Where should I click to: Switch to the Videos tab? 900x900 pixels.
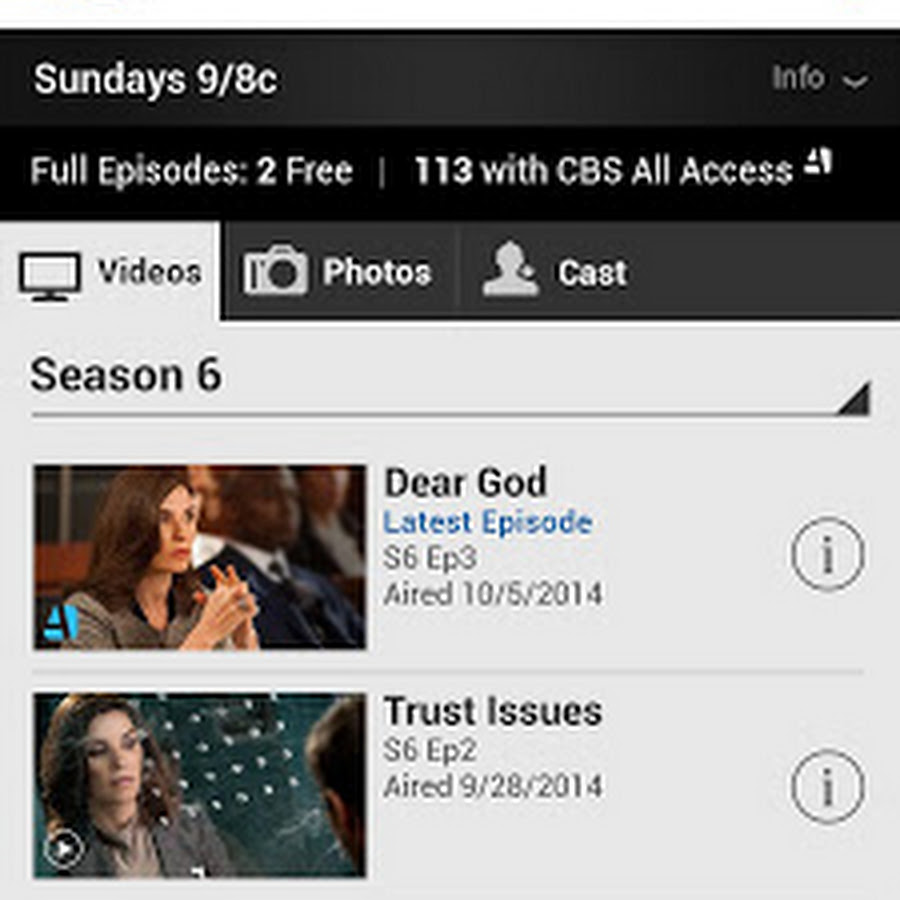(110, 272)
